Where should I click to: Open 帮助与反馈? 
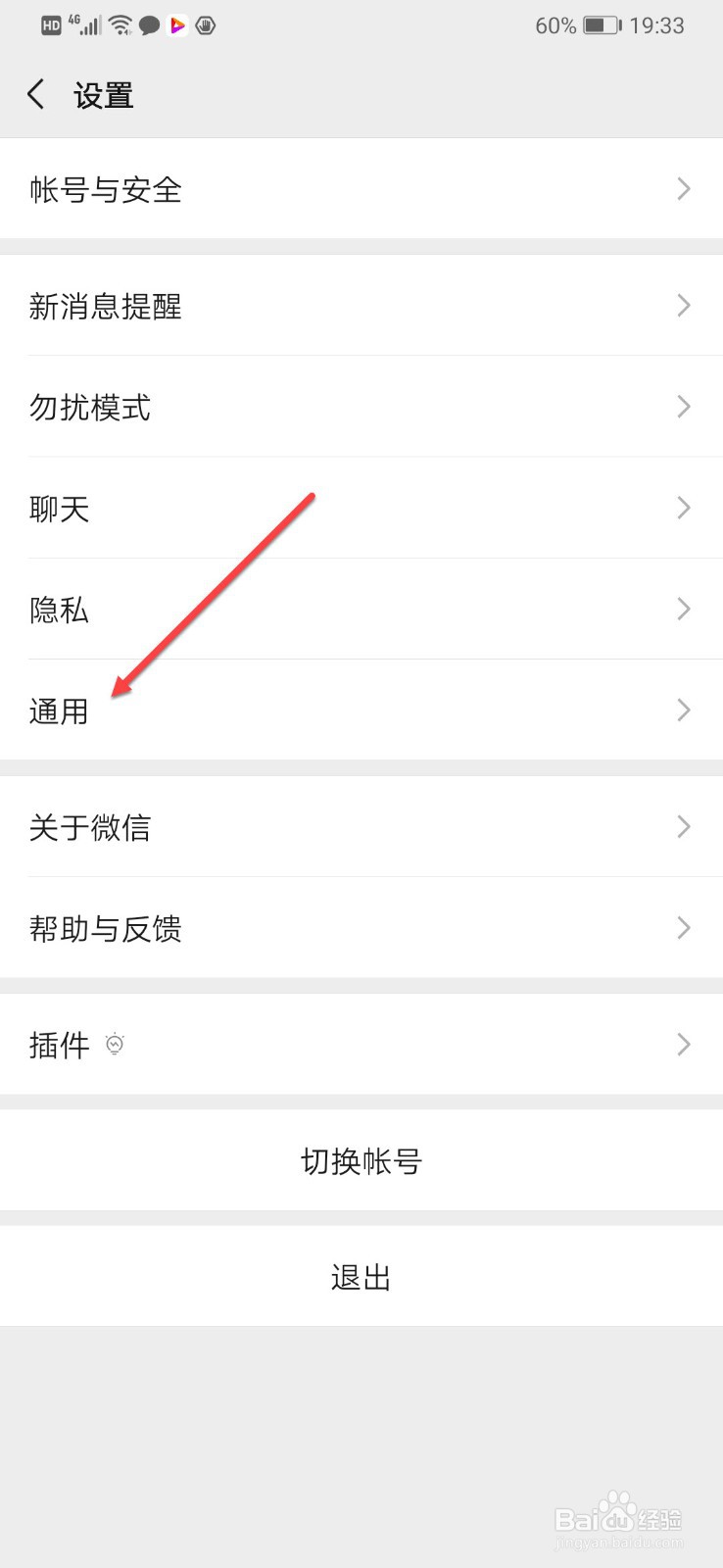(x=361, y=929)
